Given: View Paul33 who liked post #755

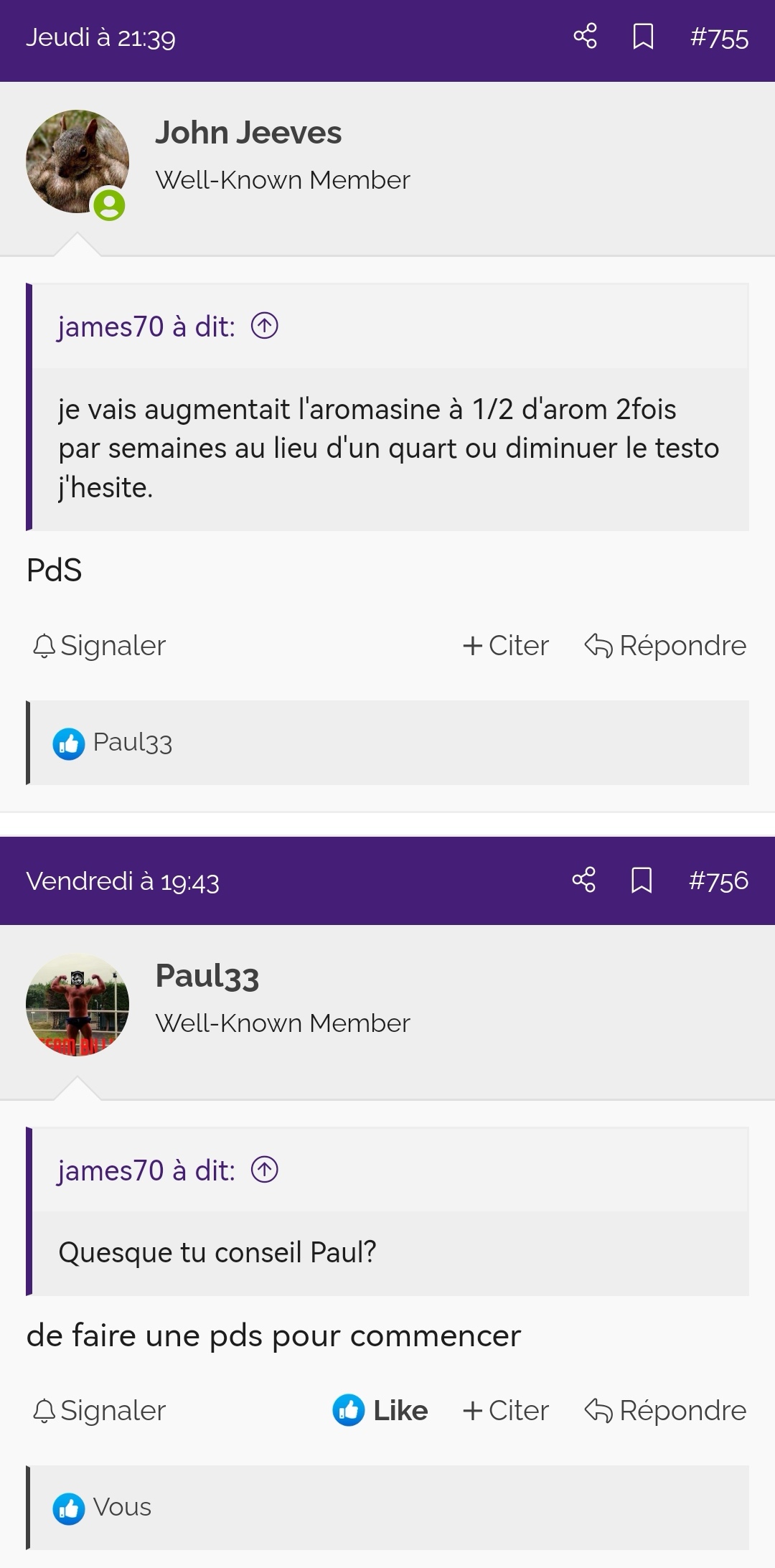Looking at the screenshot, I should 133,743.
